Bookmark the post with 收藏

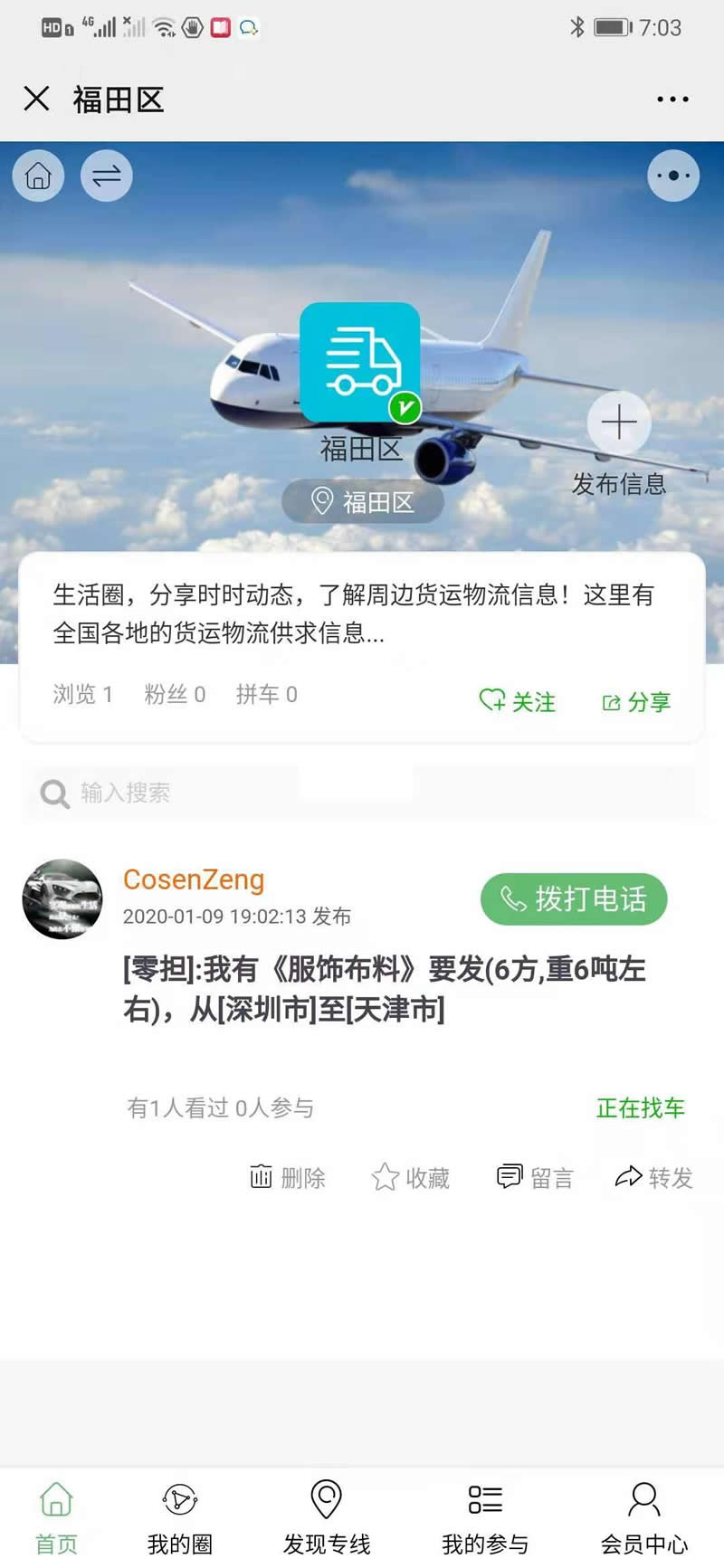411,1177
